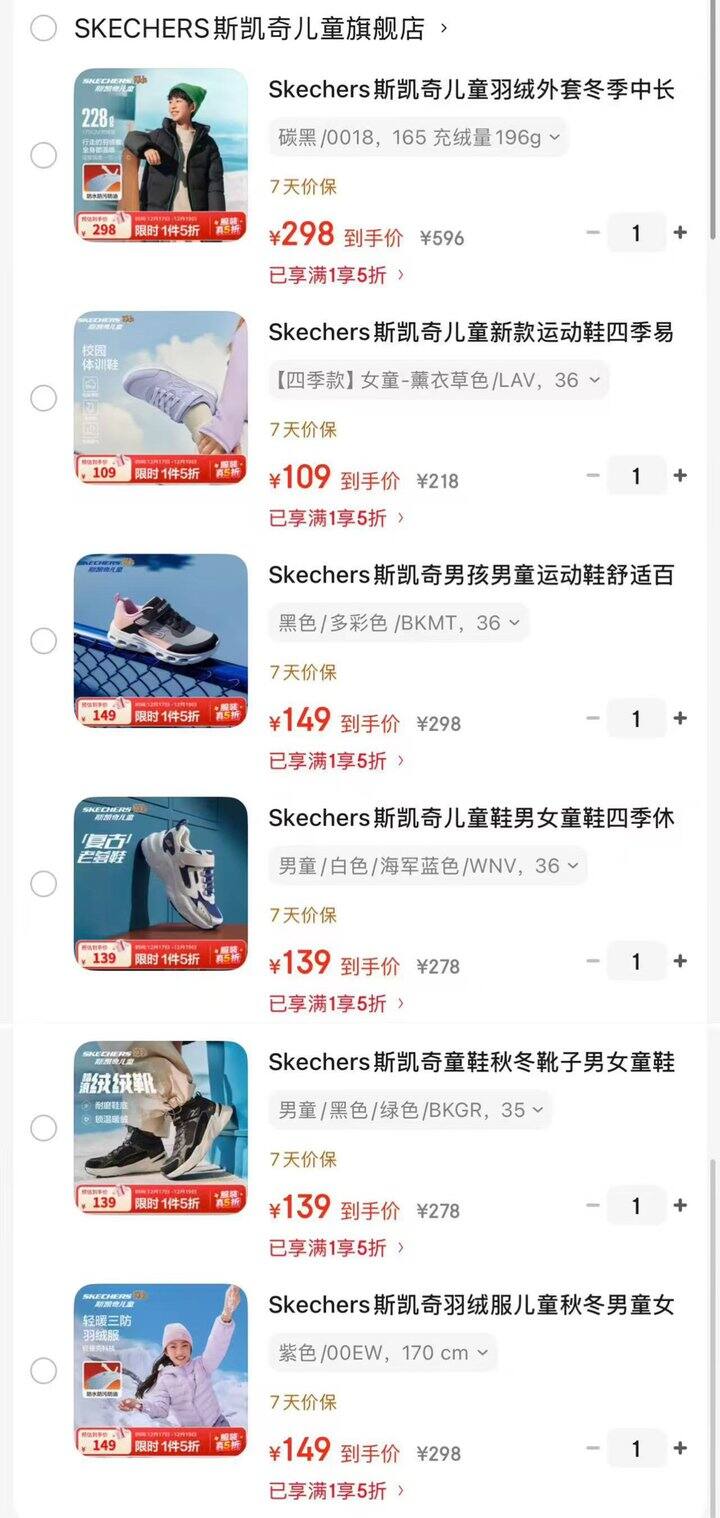View 已享满1享5折 details for 童鞋秋冬靴子
The image size is (720, 1518).
point(337,1248)
